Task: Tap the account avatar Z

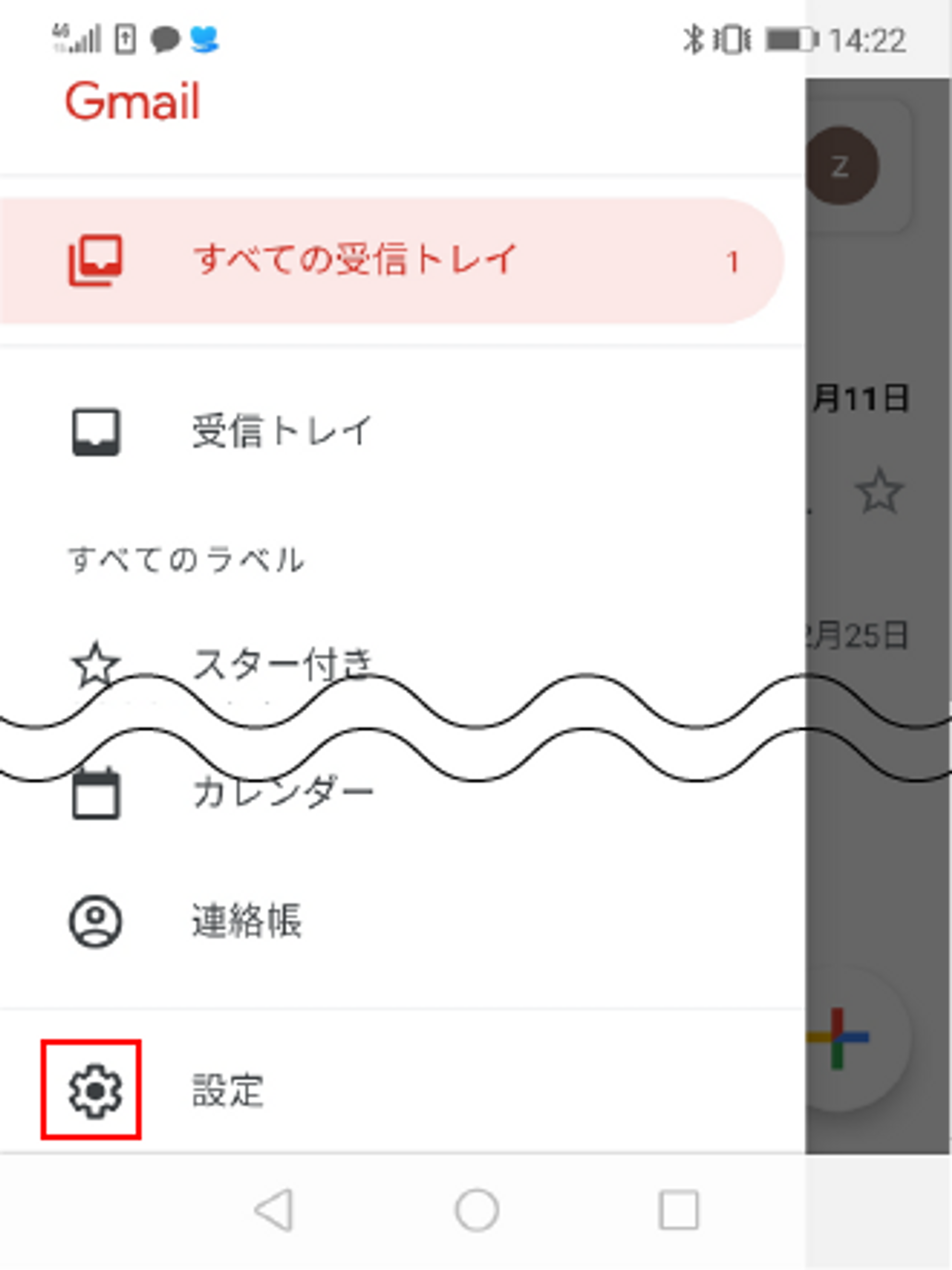Action: pos(841,167)
